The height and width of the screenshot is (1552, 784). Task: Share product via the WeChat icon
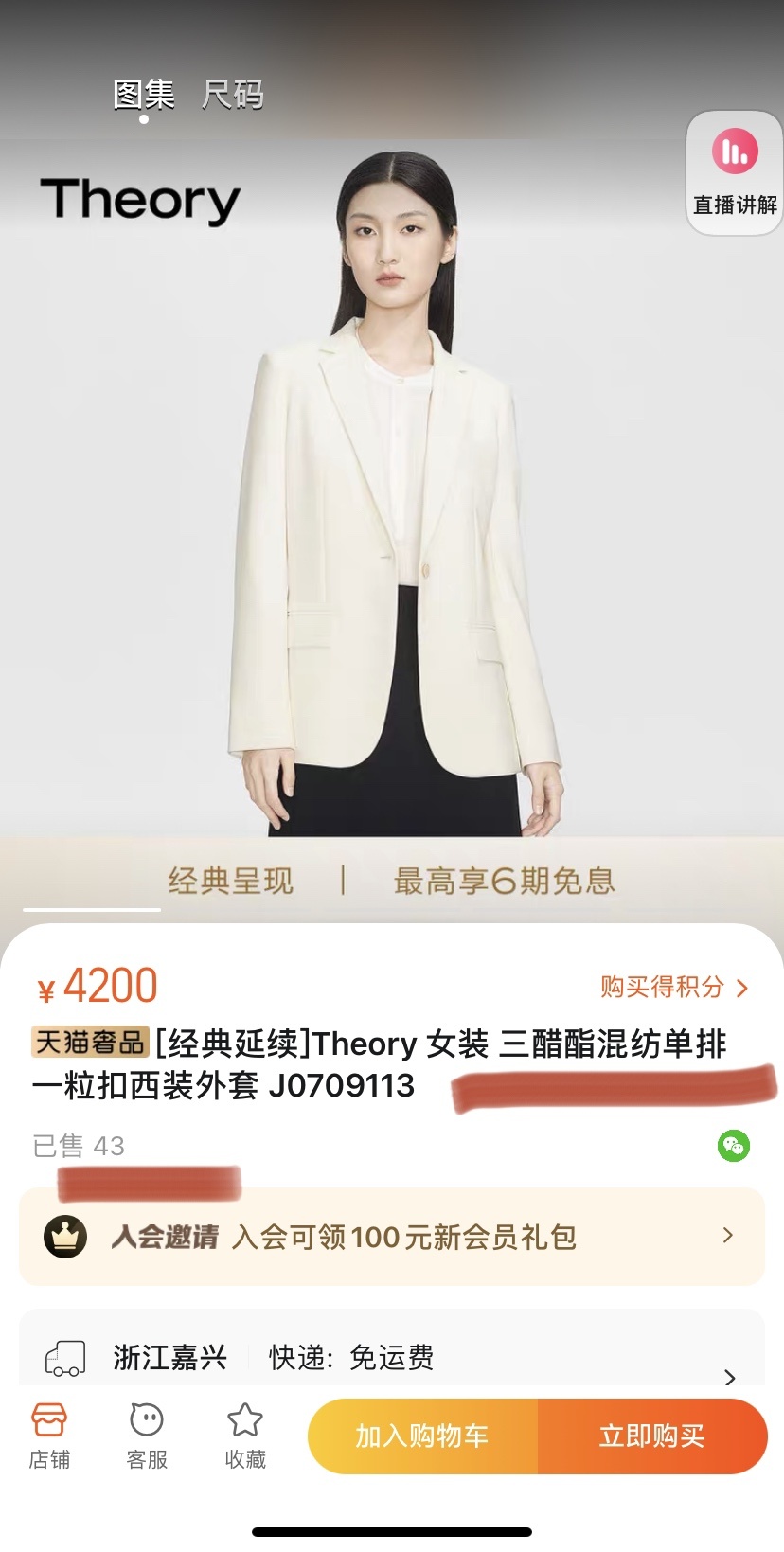733,1146
